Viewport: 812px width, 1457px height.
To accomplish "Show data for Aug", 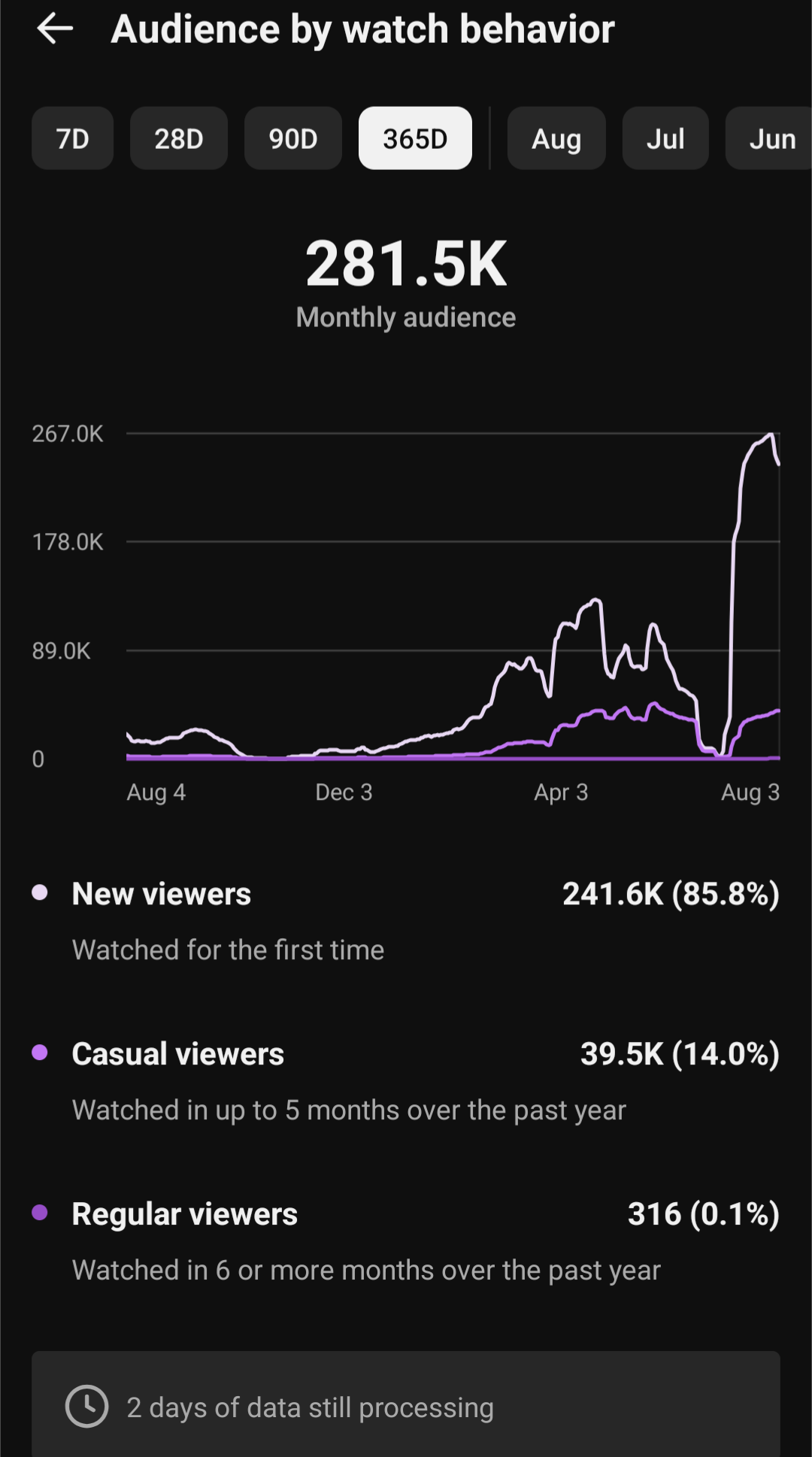I will coord(556,138).
